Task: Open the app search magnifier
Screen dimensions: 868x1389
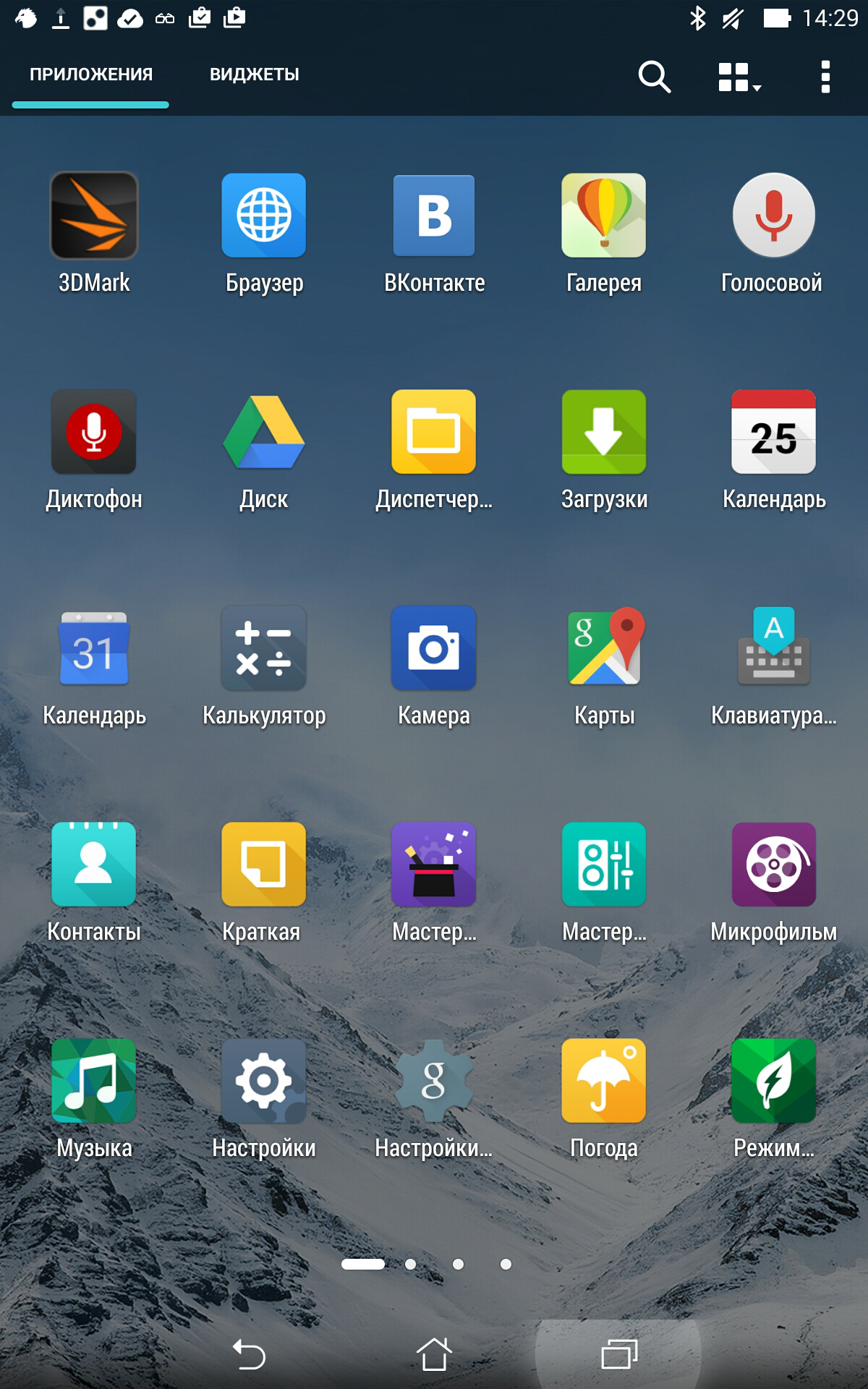Action: coord(655,76)
